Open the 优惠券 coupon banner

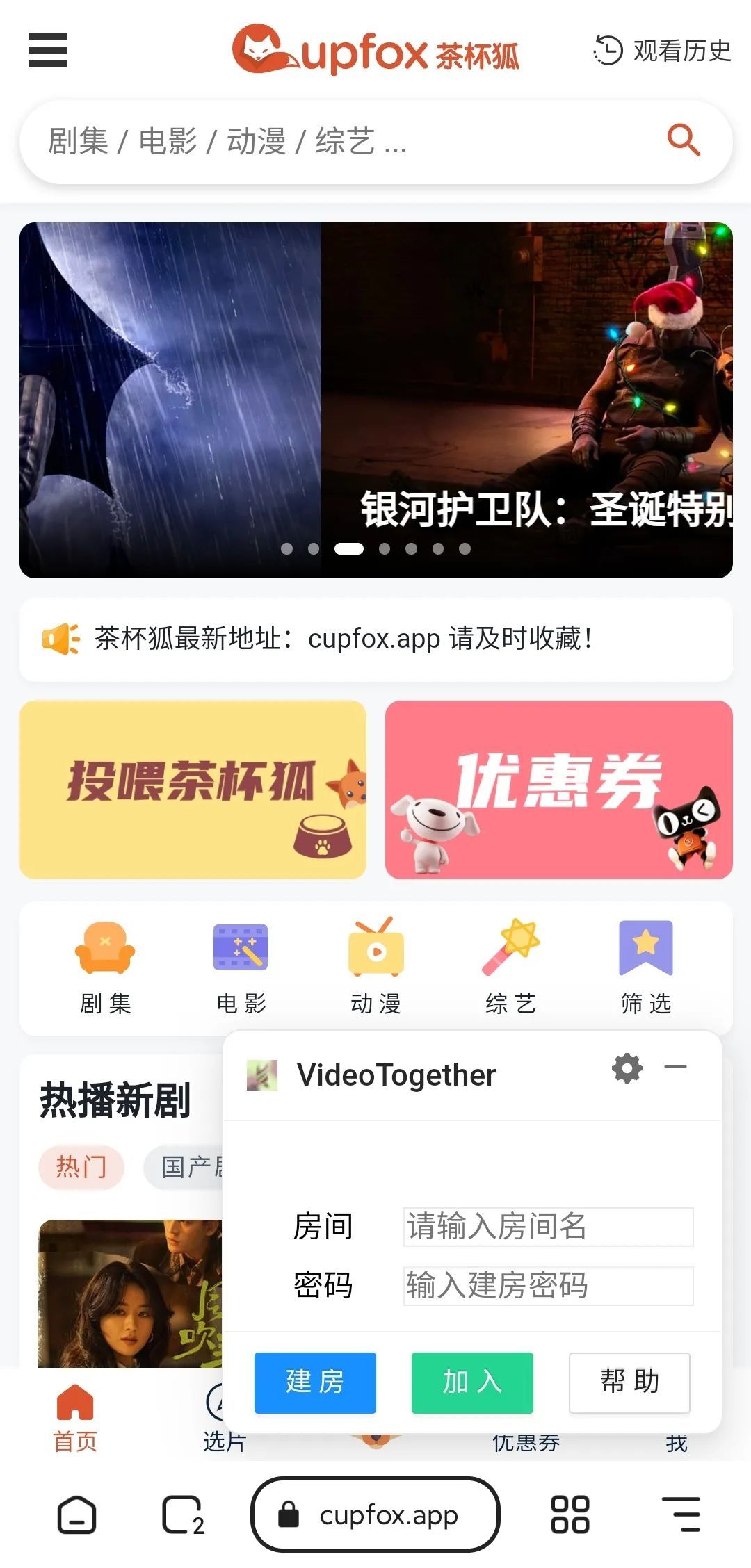point(558,790)
